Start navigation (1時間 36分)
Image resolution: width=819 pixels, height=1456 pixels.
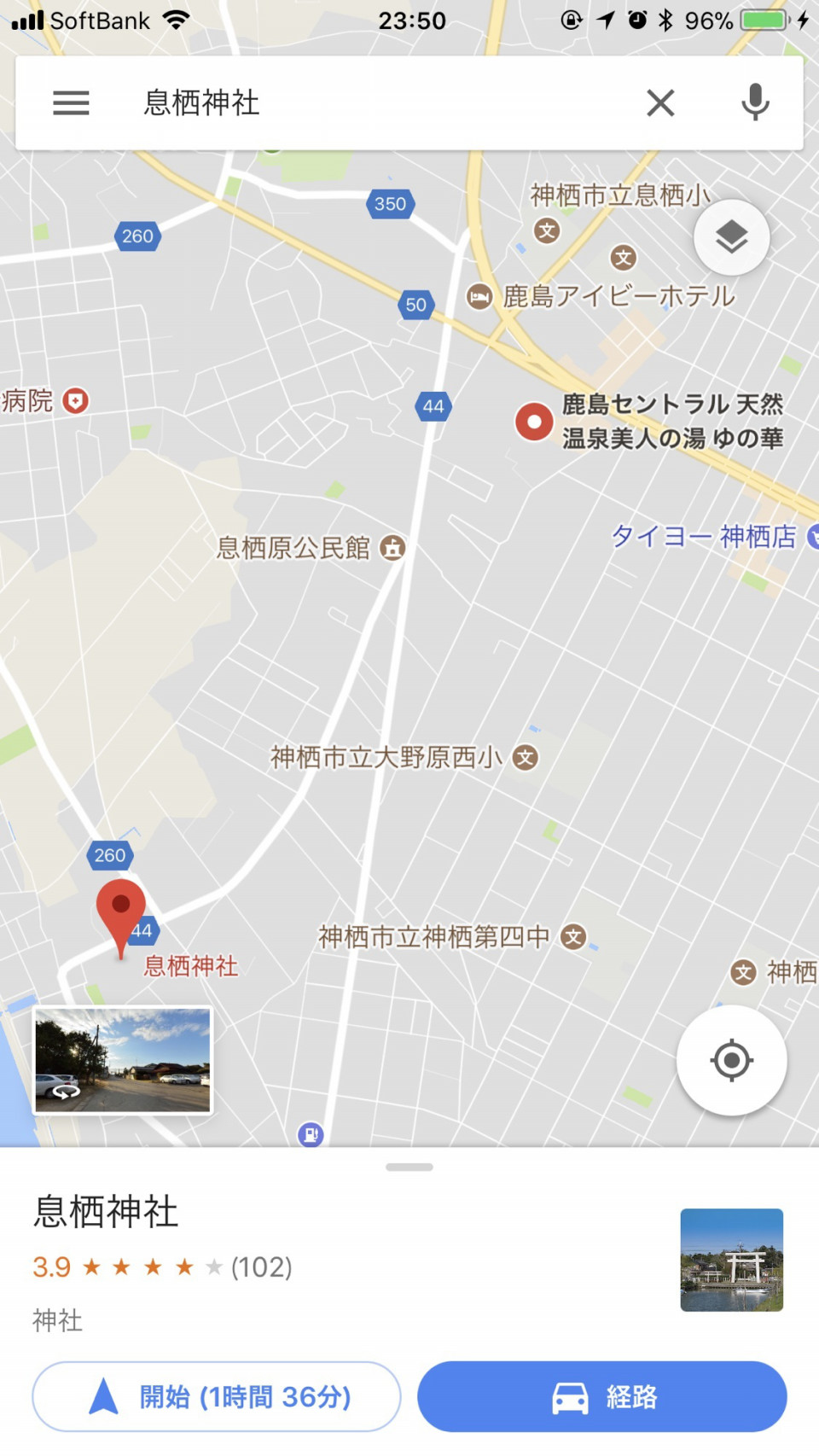(217, 1397)
